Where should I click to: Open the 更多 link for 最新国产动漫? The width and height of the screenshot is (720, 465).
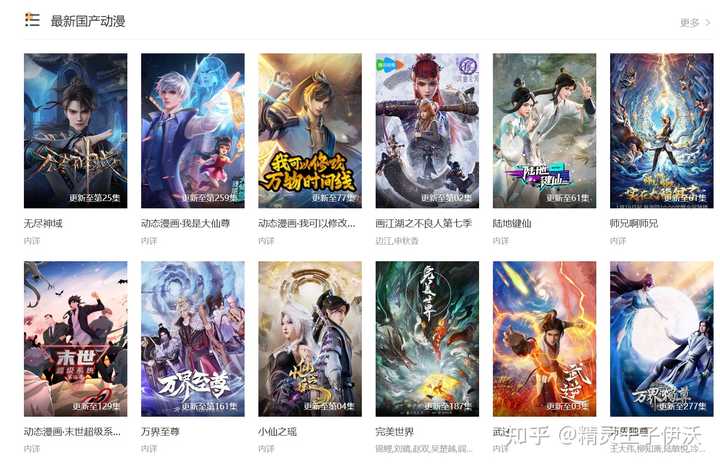point(689,22)
